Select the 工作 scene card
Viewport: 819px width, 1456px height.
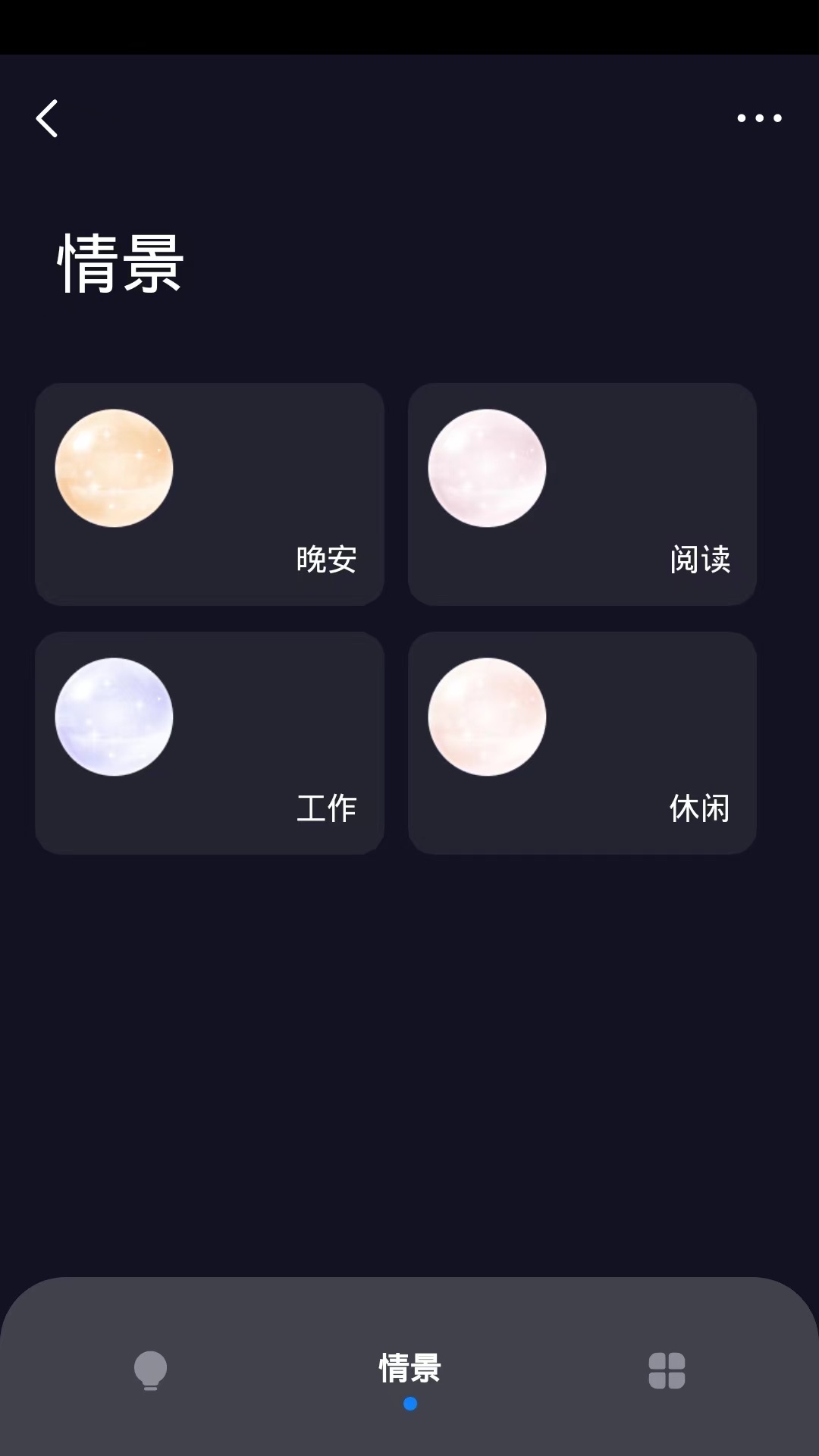click(209, 743)
